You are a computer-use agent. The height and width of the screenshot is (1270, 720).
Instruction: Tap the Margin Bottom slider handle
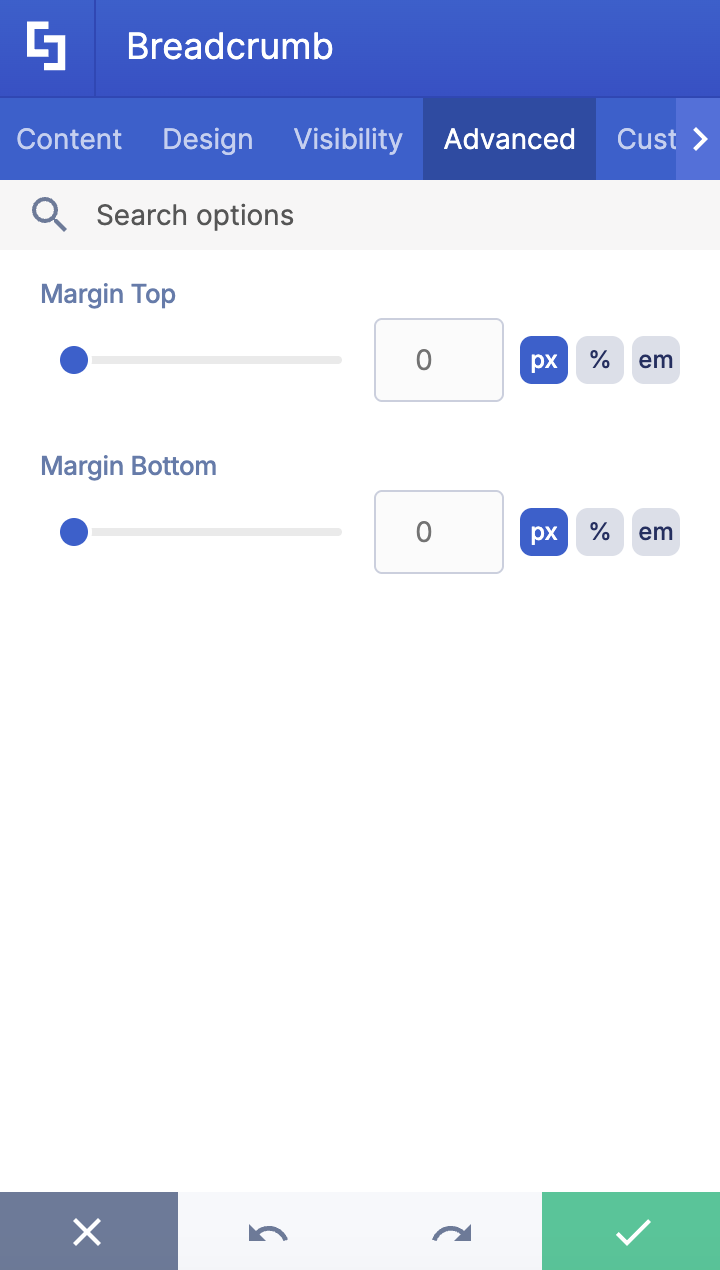(x=74, y=532)
